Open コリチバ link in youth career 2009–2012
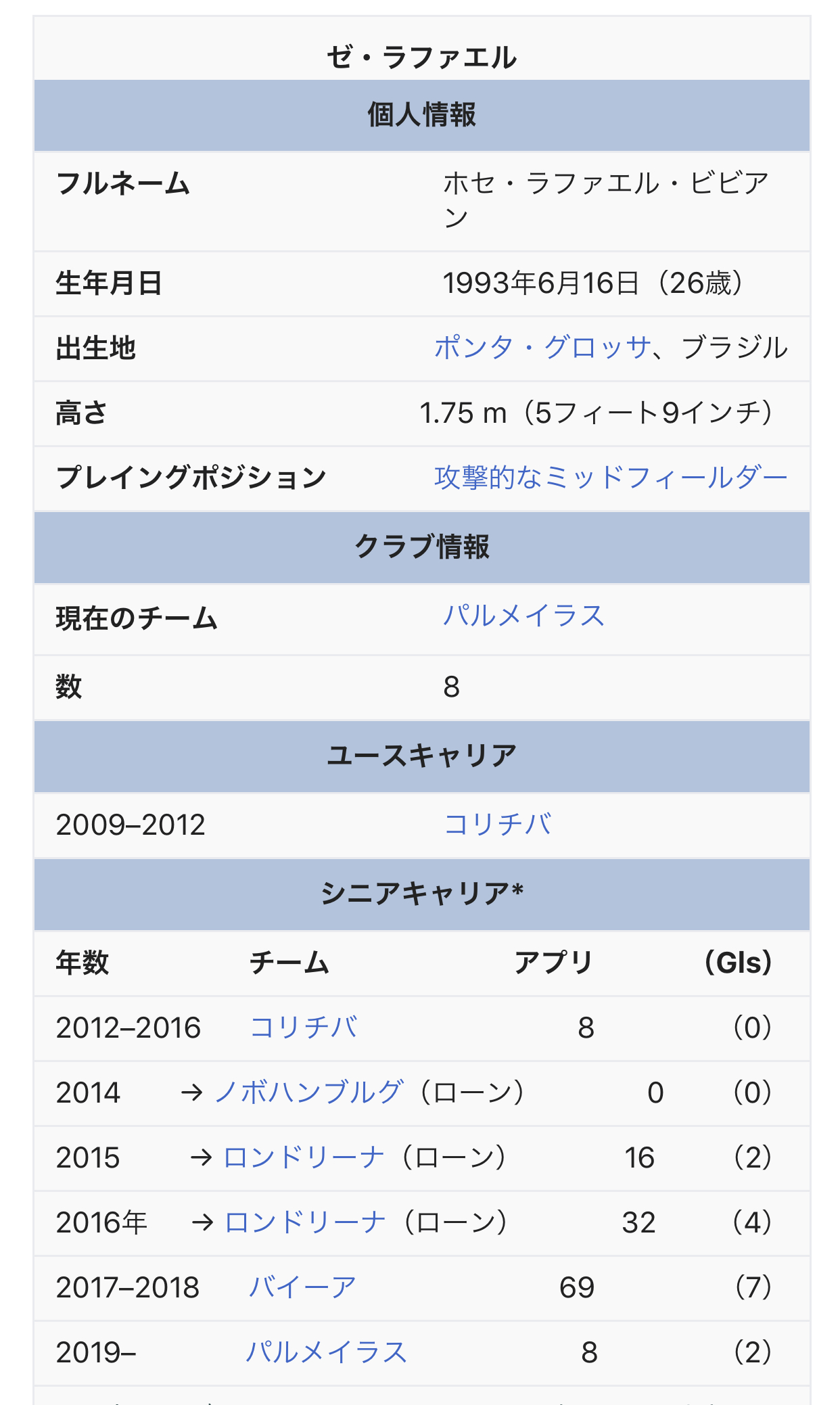This screenshot has height=1405, width=840. (x=497, y=825)
